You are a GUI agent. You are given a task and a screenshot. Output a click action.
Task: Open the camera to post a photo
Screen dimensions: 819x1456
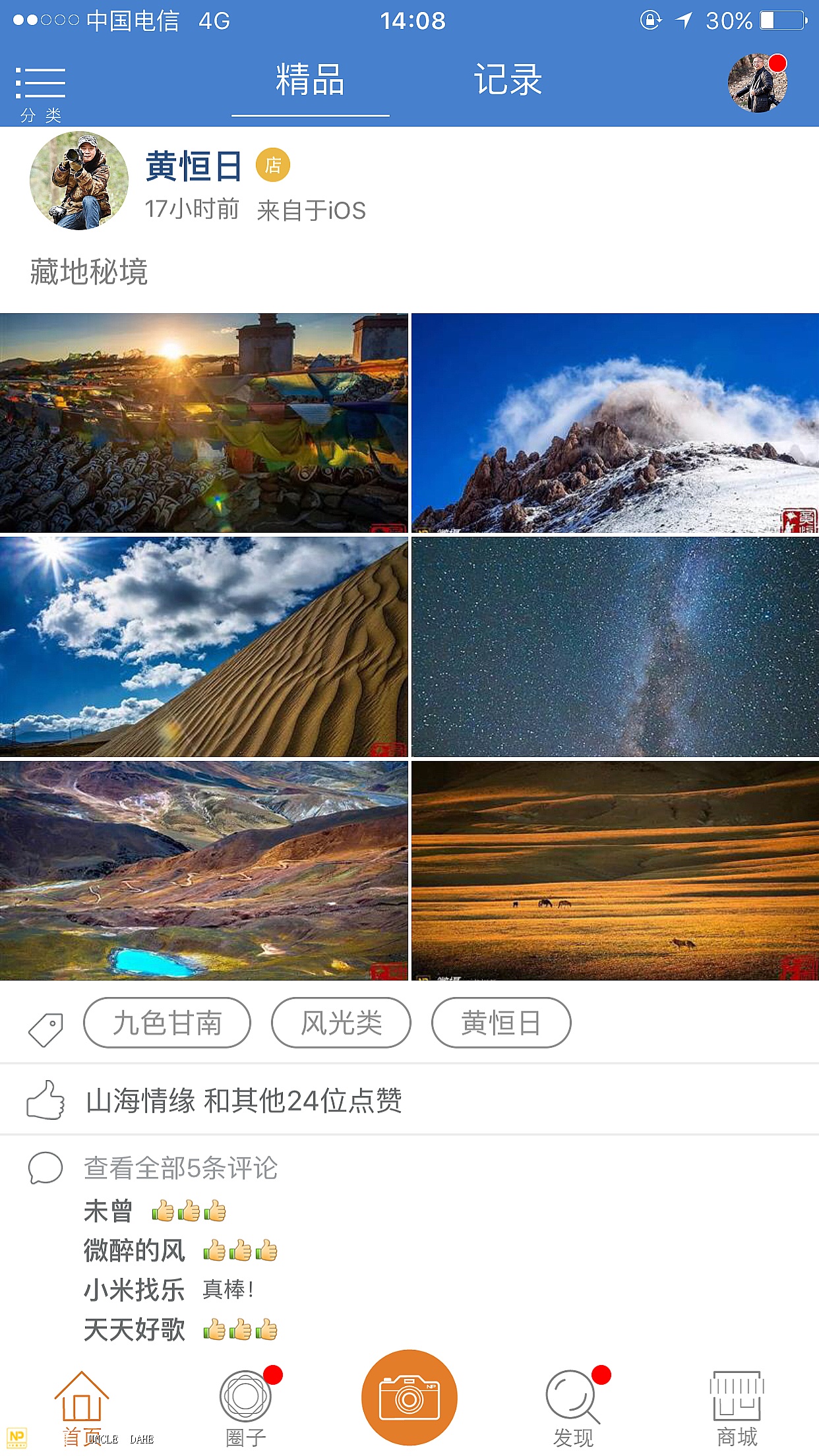(x=409, y=1397)
